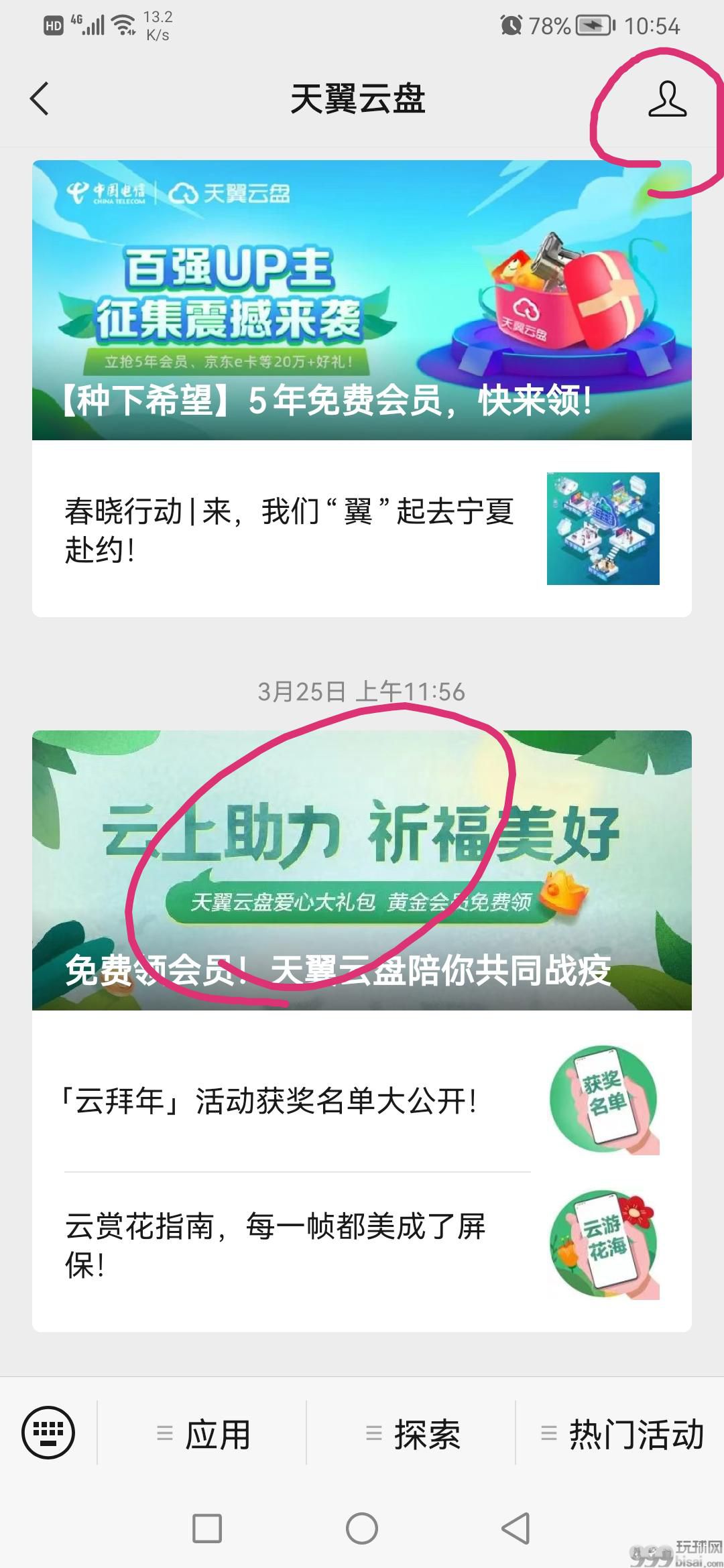This screenshot has width=724, height=1568.
Task: Open the 5年免费会员 banner article
Action: tap(362, 300)
